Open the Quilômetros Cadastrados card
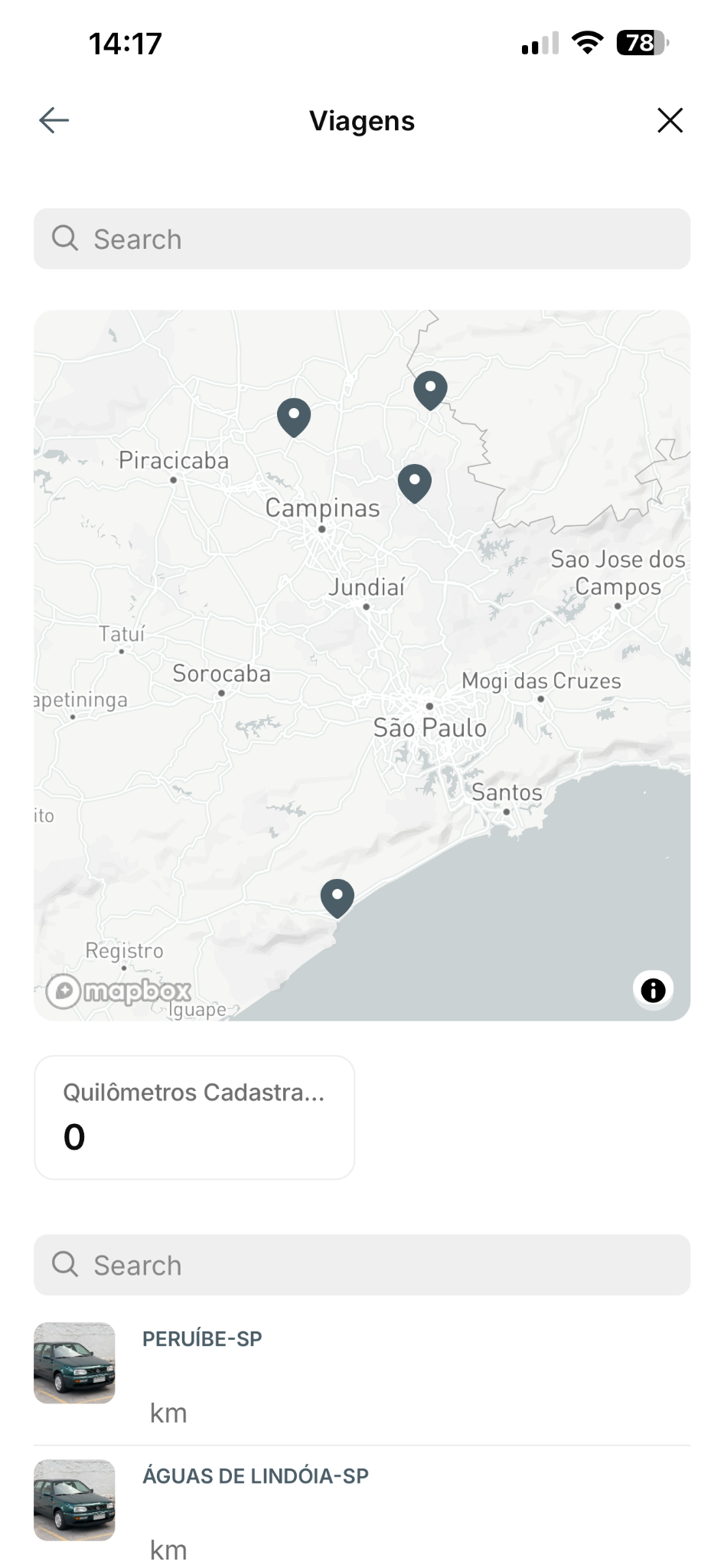The width and height of the screenshot is (724, 1568). pos(194,1117)
